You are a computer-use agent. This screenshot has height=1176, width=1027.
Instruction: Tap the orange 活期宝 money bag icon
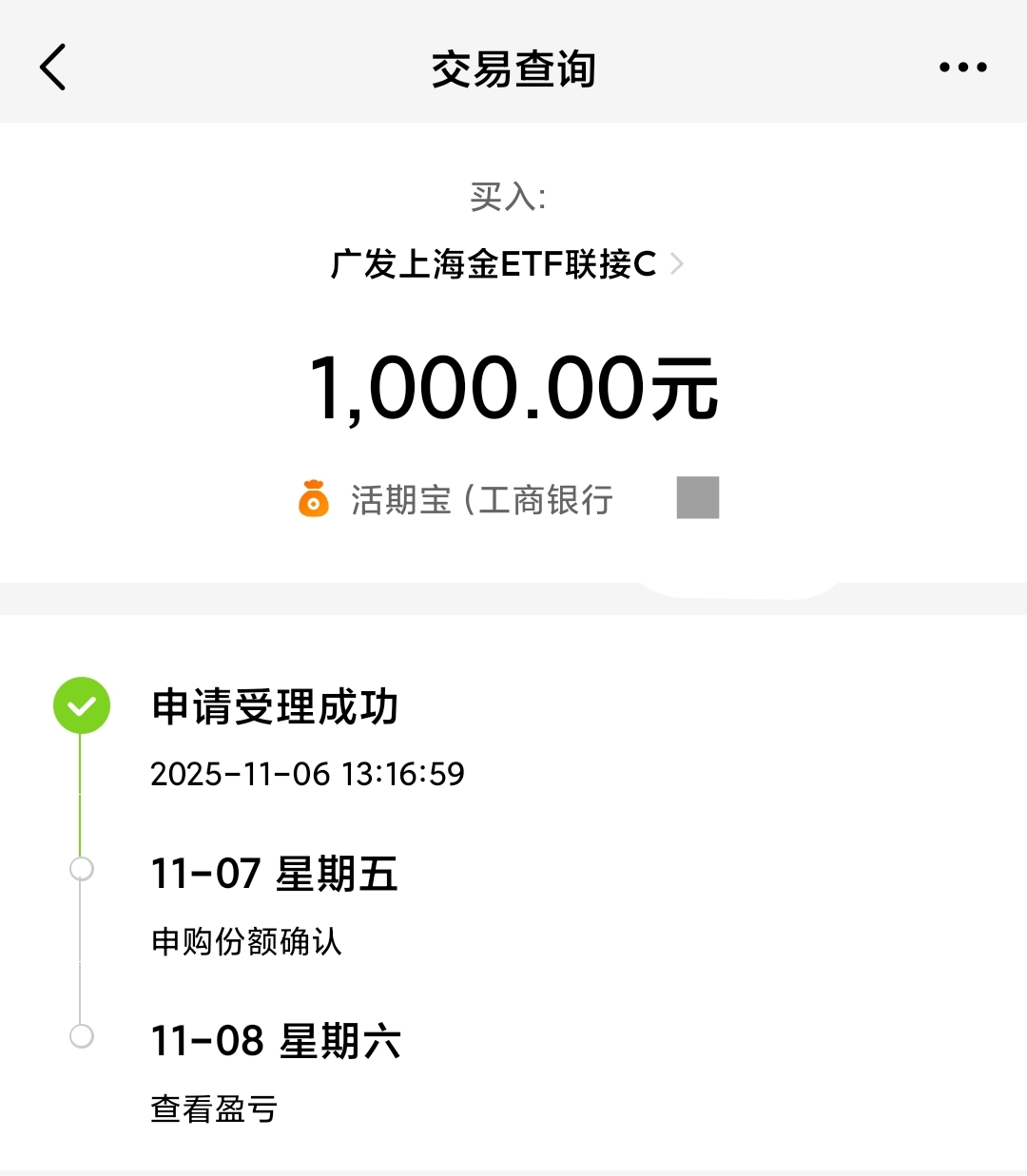click(314, 498)
